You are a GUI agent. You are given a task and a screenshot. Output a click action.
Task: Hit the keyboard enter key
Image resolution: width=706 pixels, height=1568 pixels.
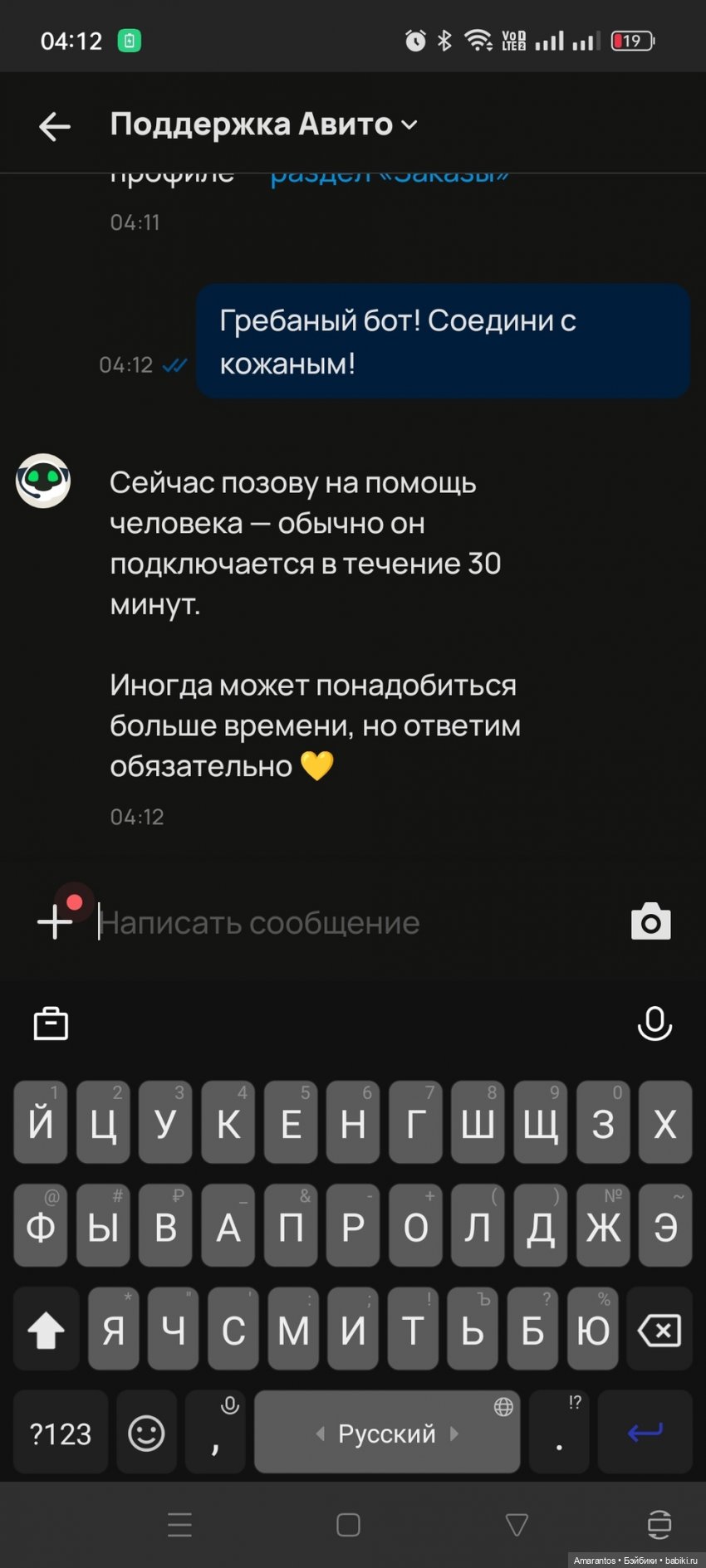(645, 1432)
